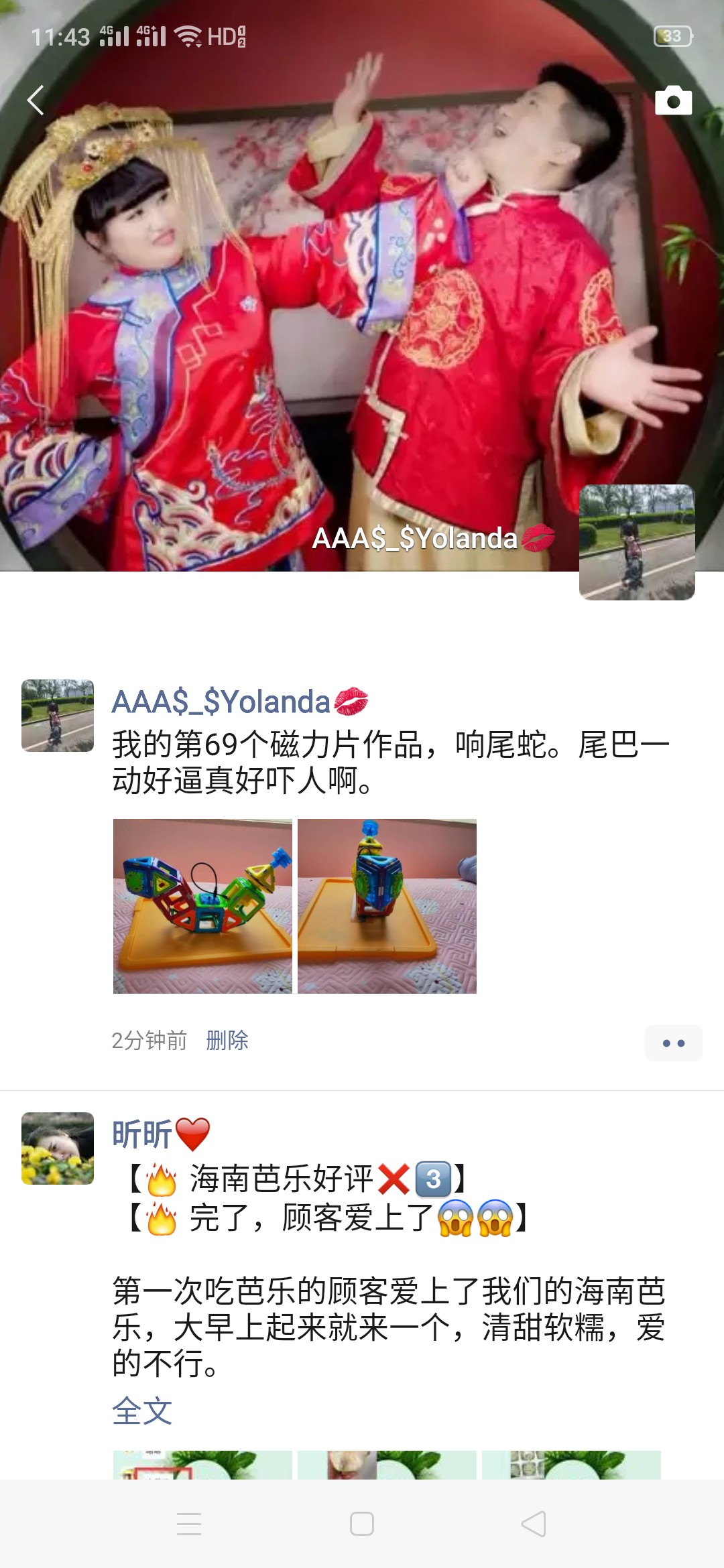Expand 昕昕's post with 全文
The height and width of the screenshot is (1568, 724).
[142, 1411]
